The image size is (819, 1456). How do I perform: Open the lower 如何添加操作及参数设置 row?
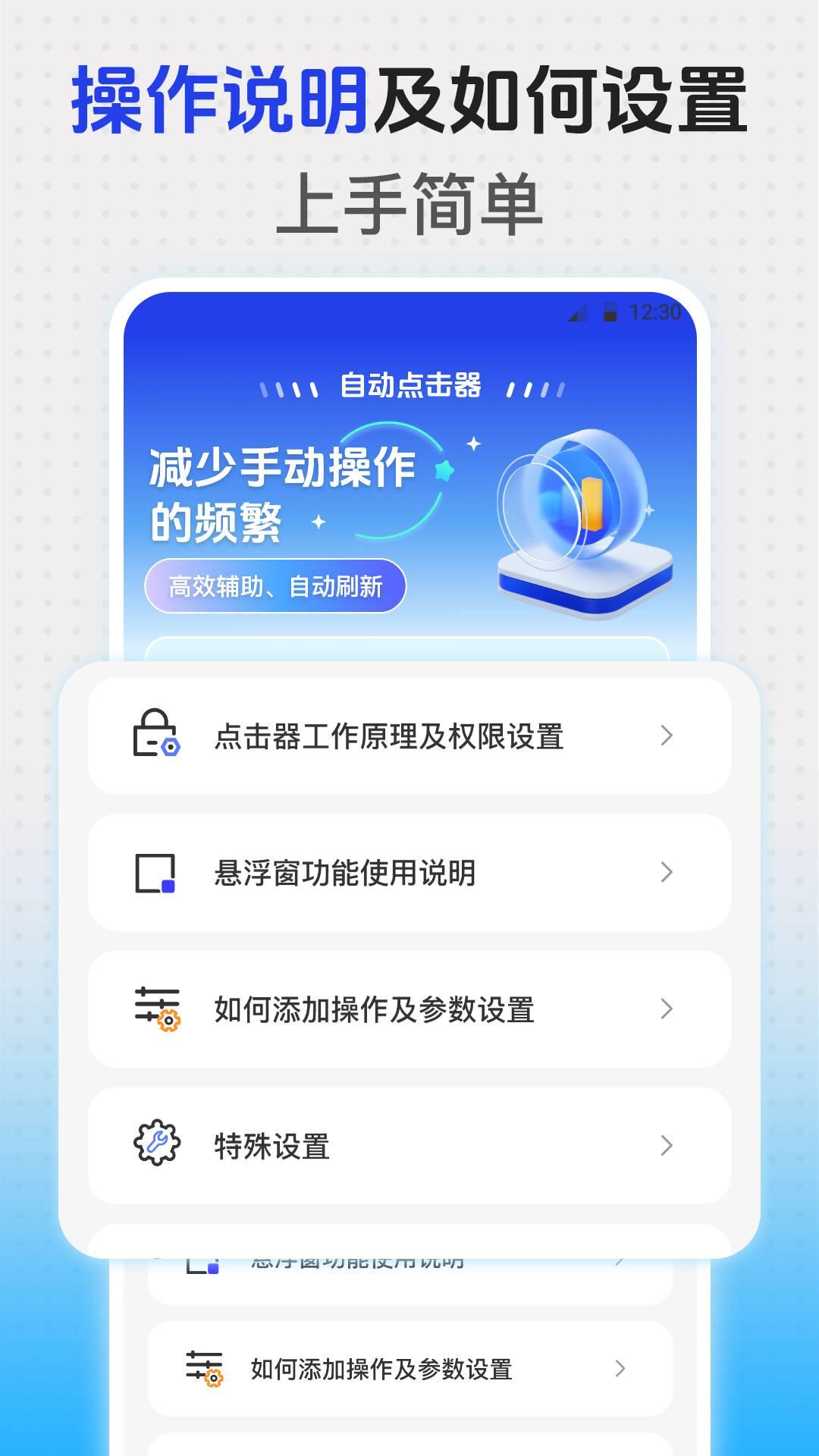383,1369
